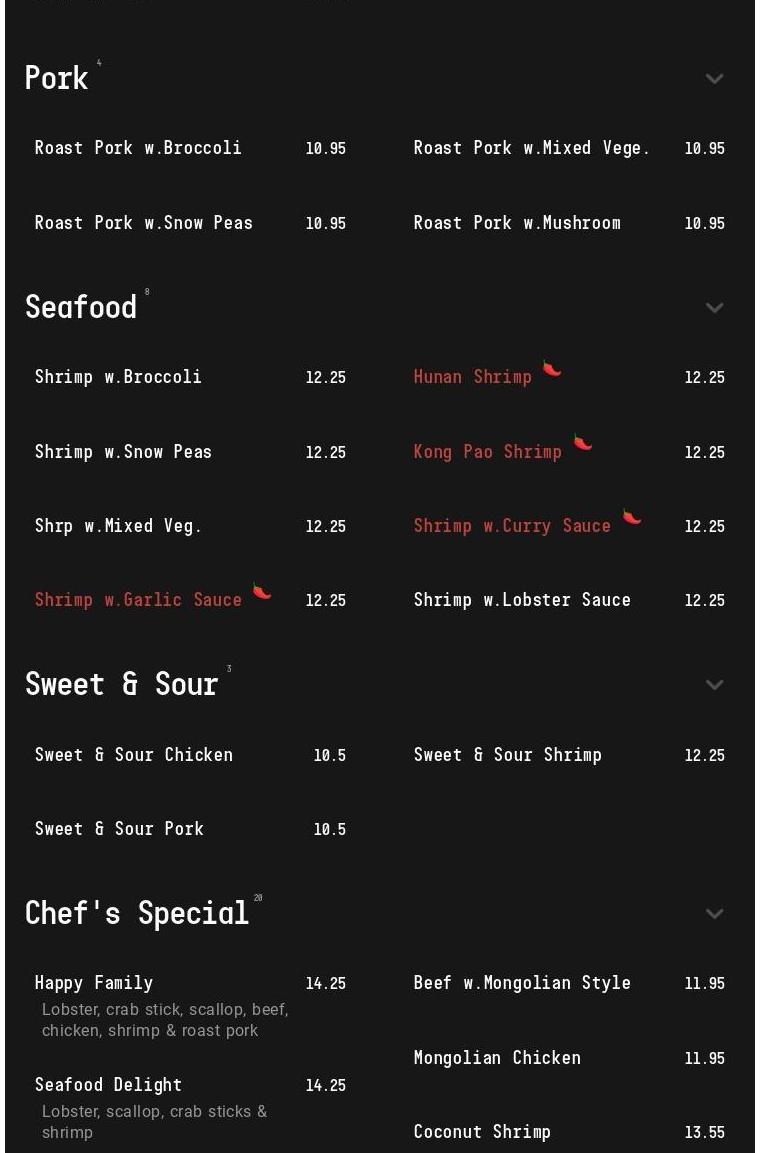
Task: Open Roast Pork w.Mushroom dish
Action: pos(517,223)
